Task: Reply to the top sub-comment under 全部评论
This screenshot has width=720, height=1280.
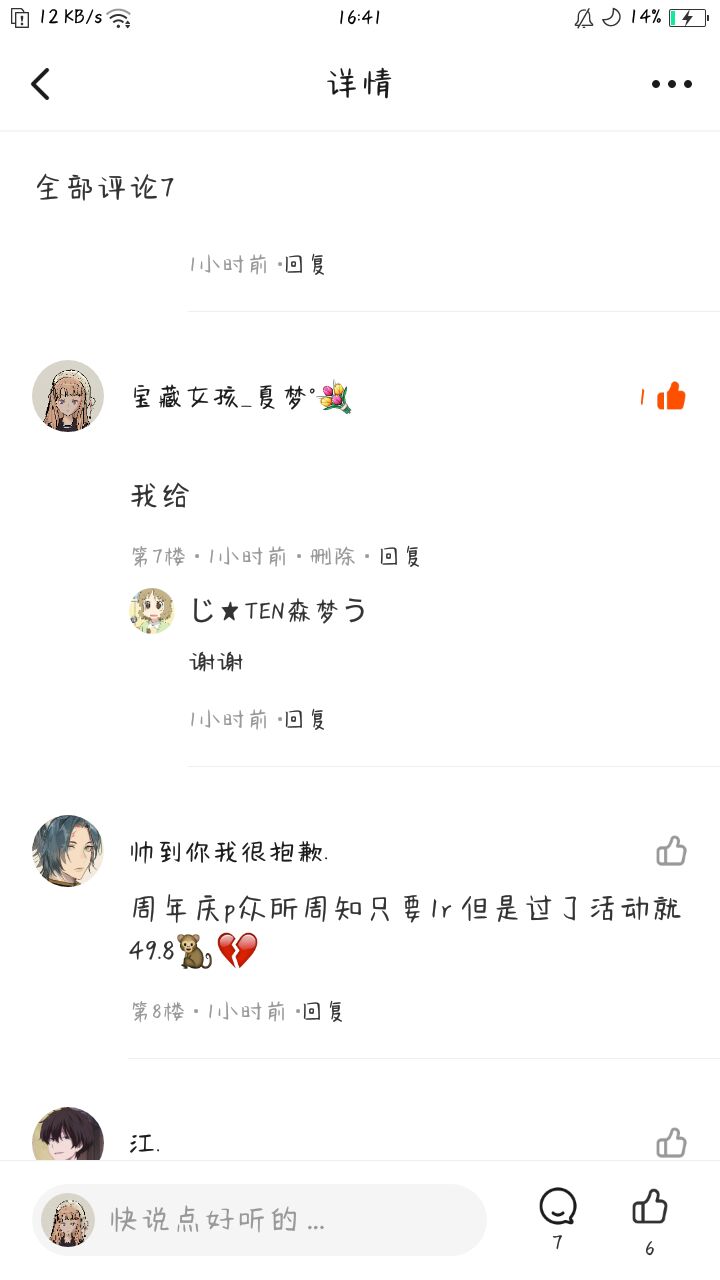Action: coord(306,265)
